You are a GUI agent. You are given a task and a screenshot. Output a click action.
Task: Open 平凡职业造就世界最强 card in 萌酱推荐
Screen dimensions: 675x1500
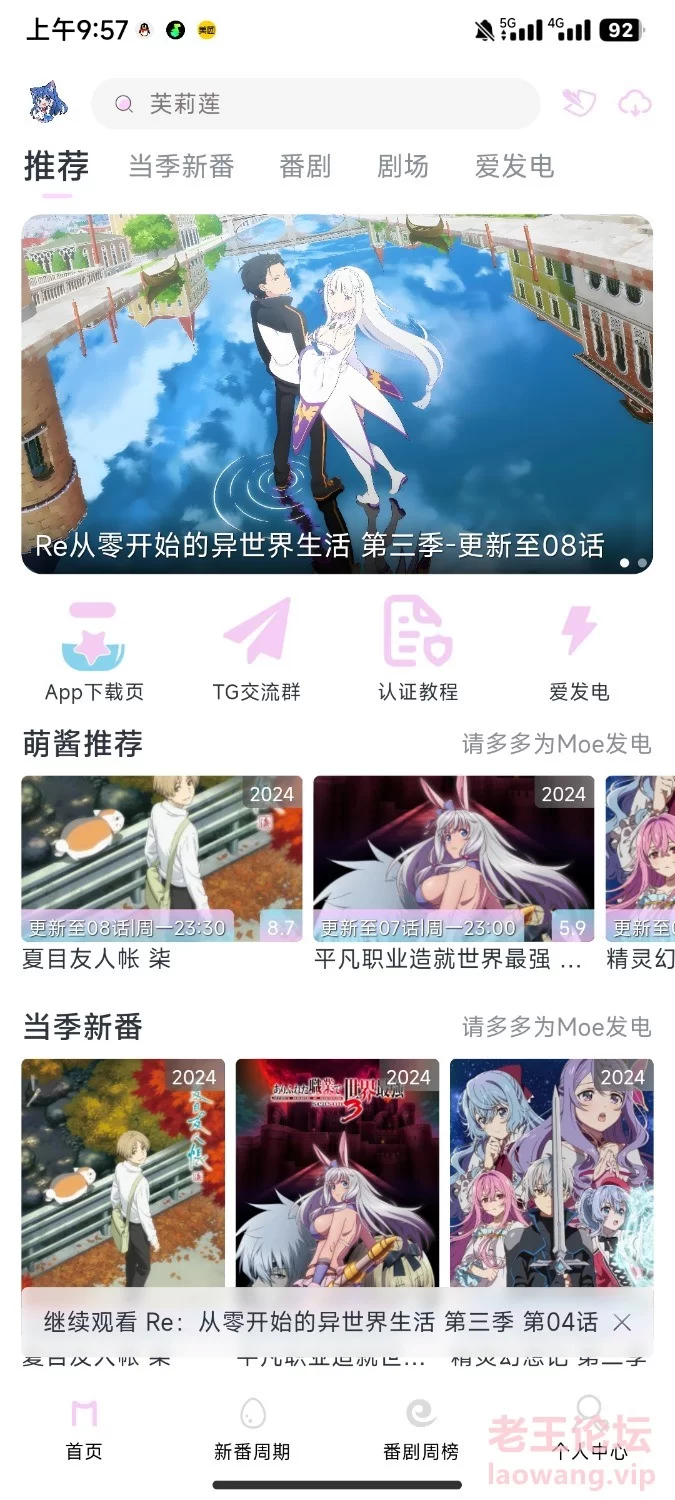coord(454,873)
